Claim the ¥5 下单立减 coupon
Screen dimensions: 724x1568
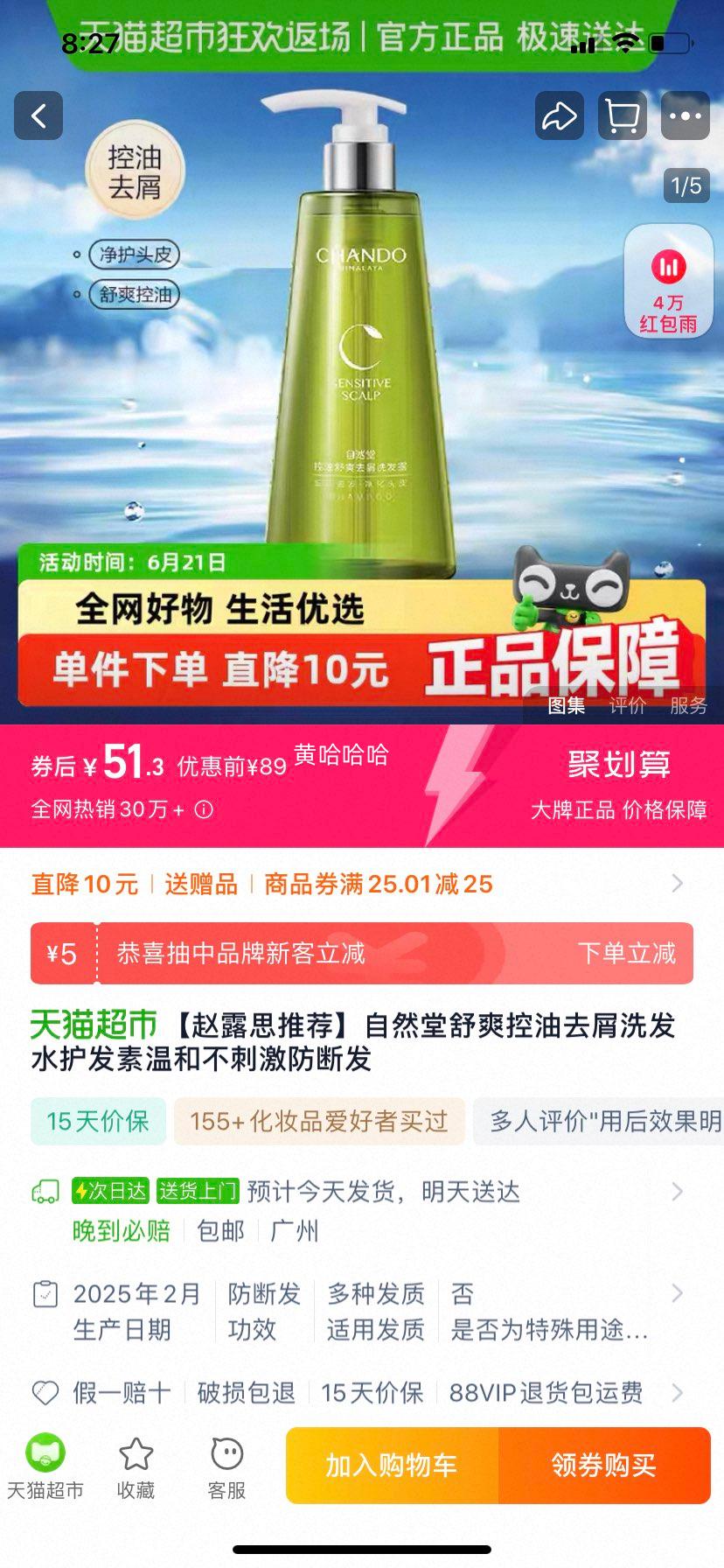(626, 953)
